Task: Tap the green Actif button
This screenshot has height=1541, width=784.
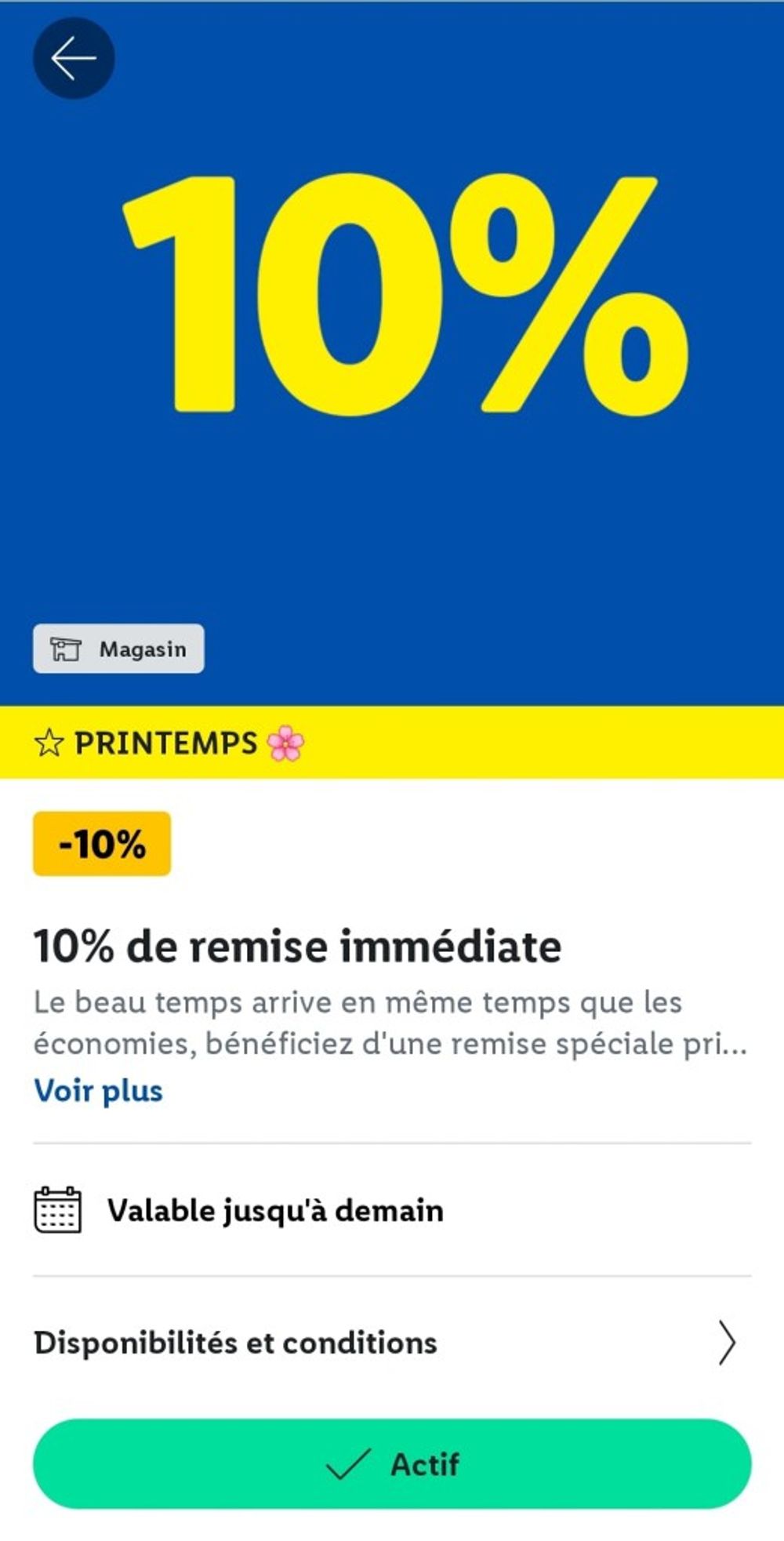Action: click(x=392, y=1463)
